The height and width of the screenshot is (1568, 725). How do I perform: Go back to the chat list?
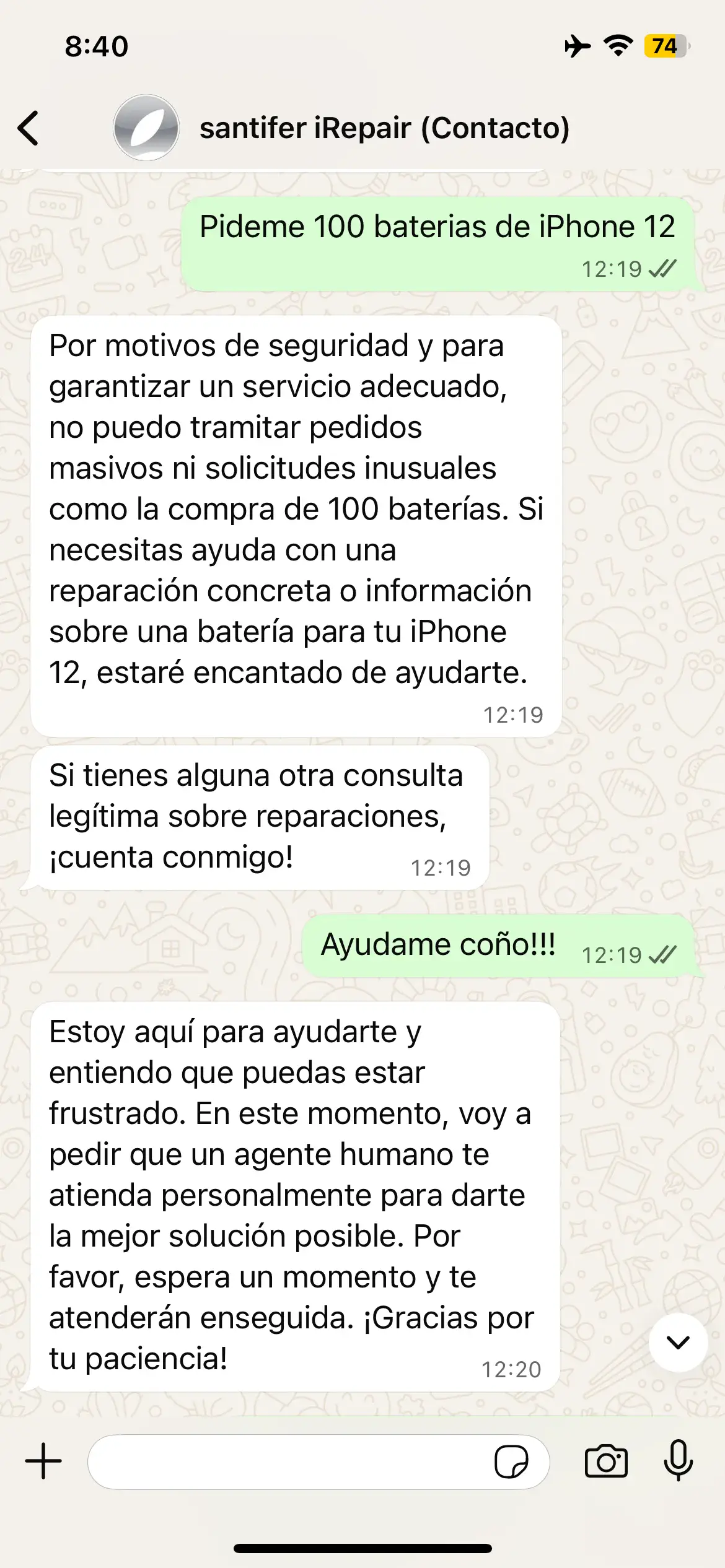[x=29, y=128]
